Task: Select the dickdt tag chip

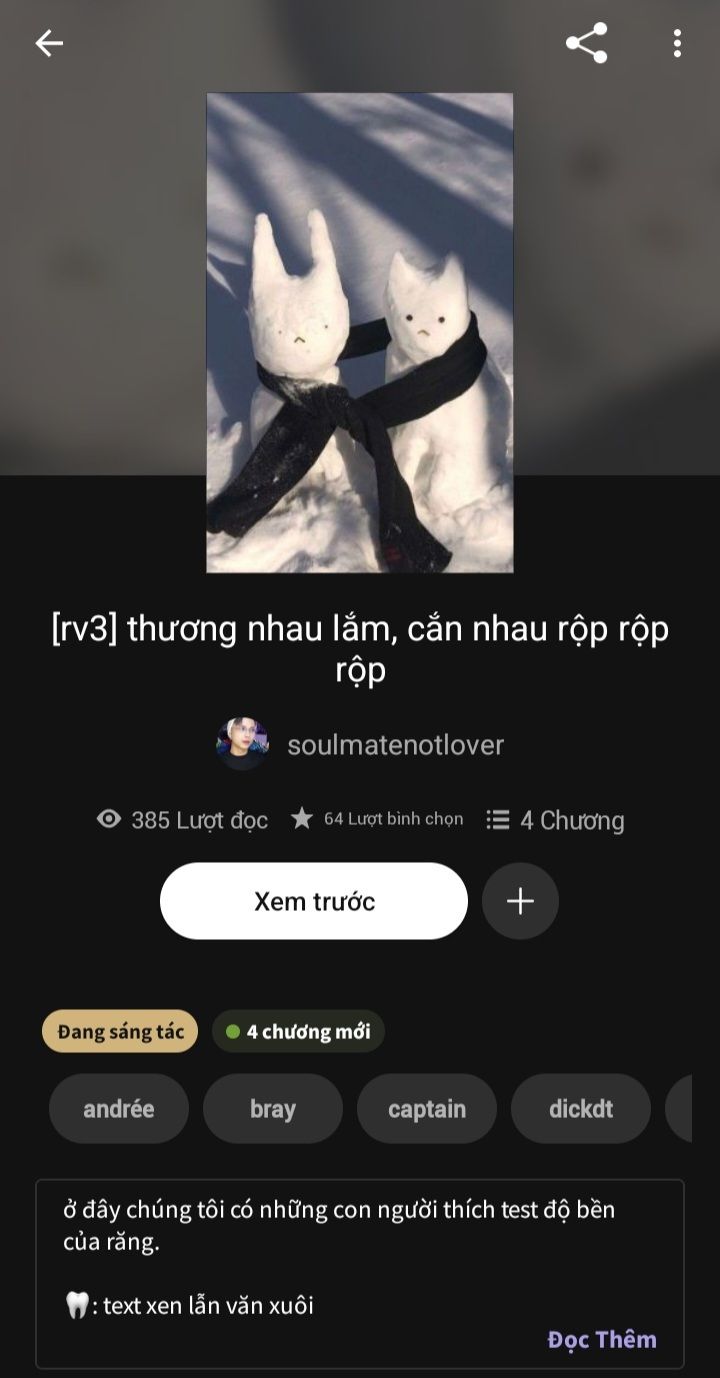Action: [x=581, y=1108]
